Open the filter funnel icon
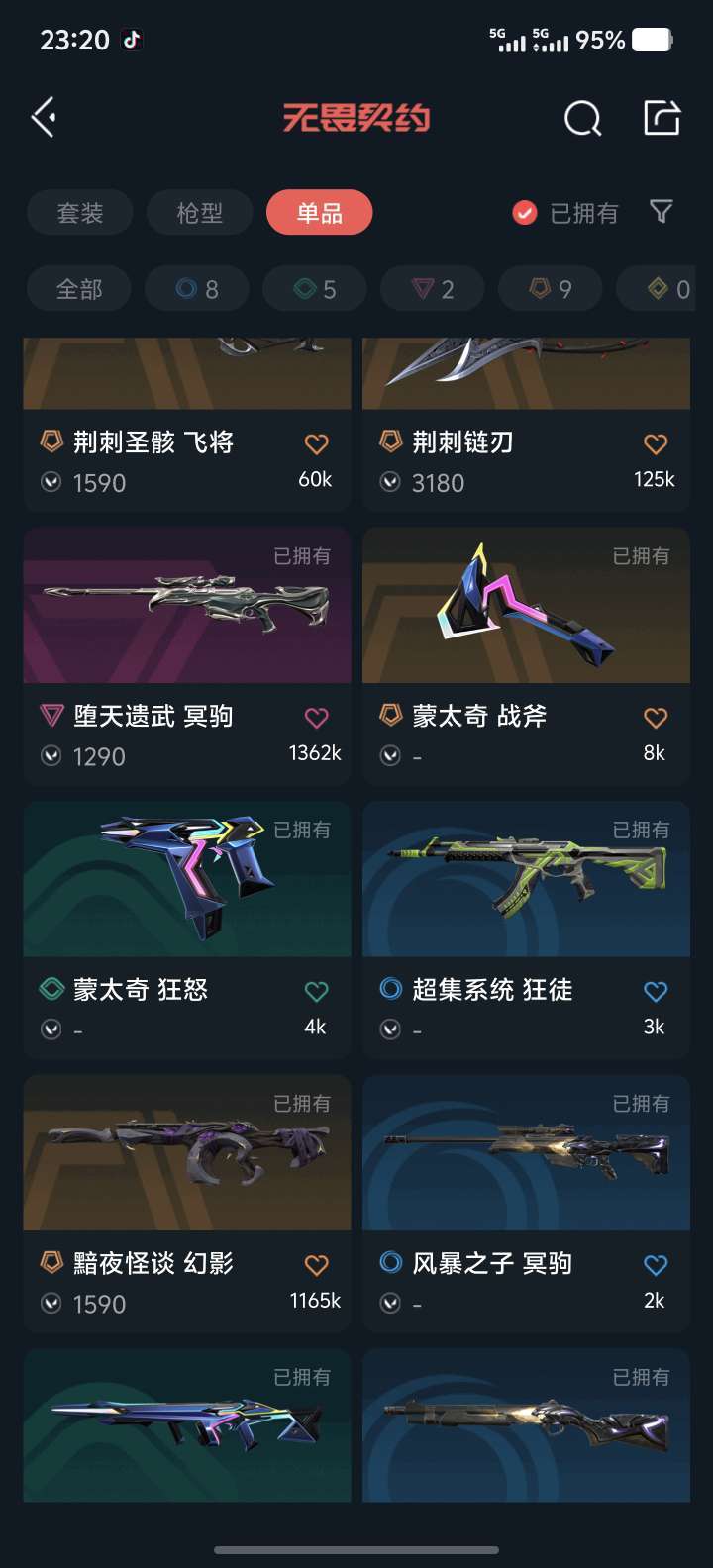The width and height of the screenshot is (713, 1568). coord(661,212)
